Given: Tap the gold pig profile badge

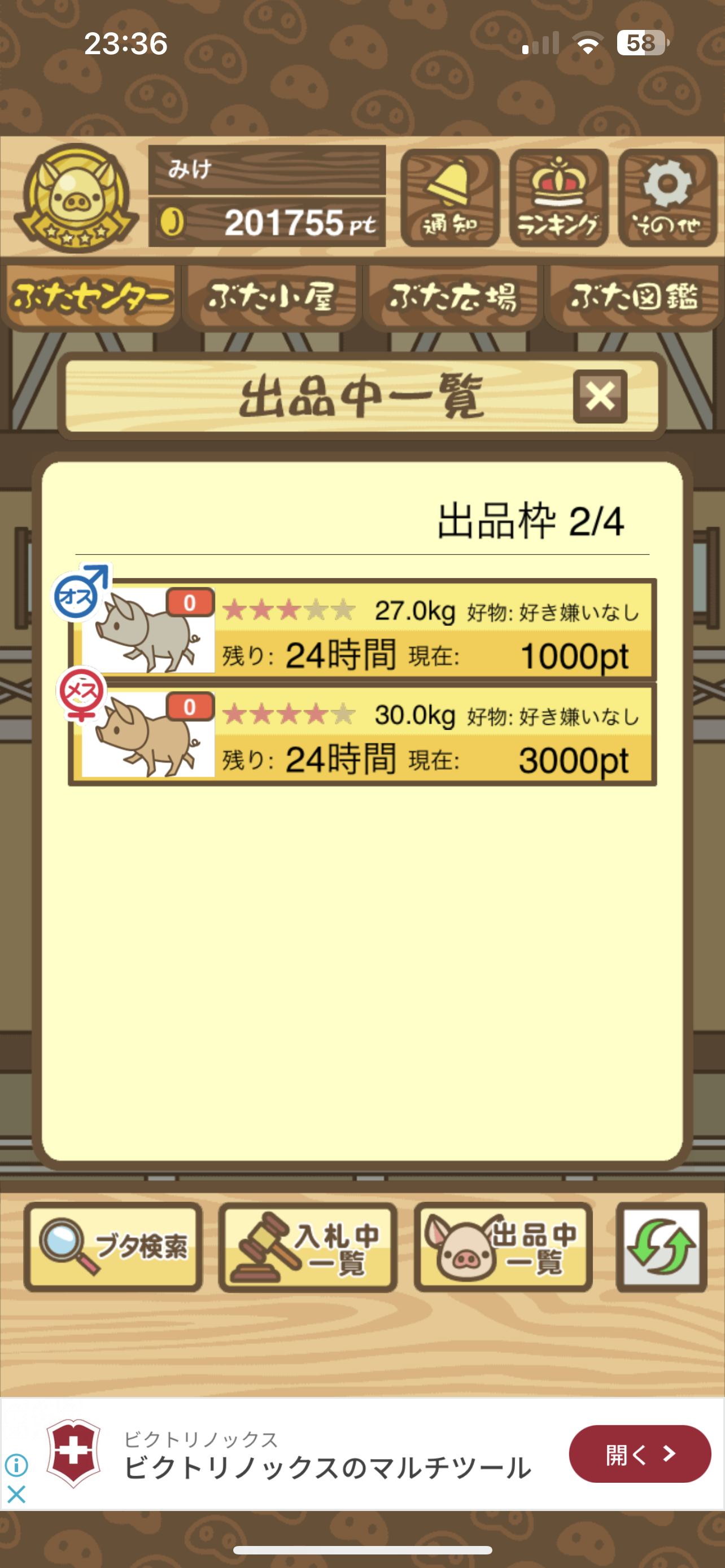Looking at the screenshot, I should [x=76, y=198].
